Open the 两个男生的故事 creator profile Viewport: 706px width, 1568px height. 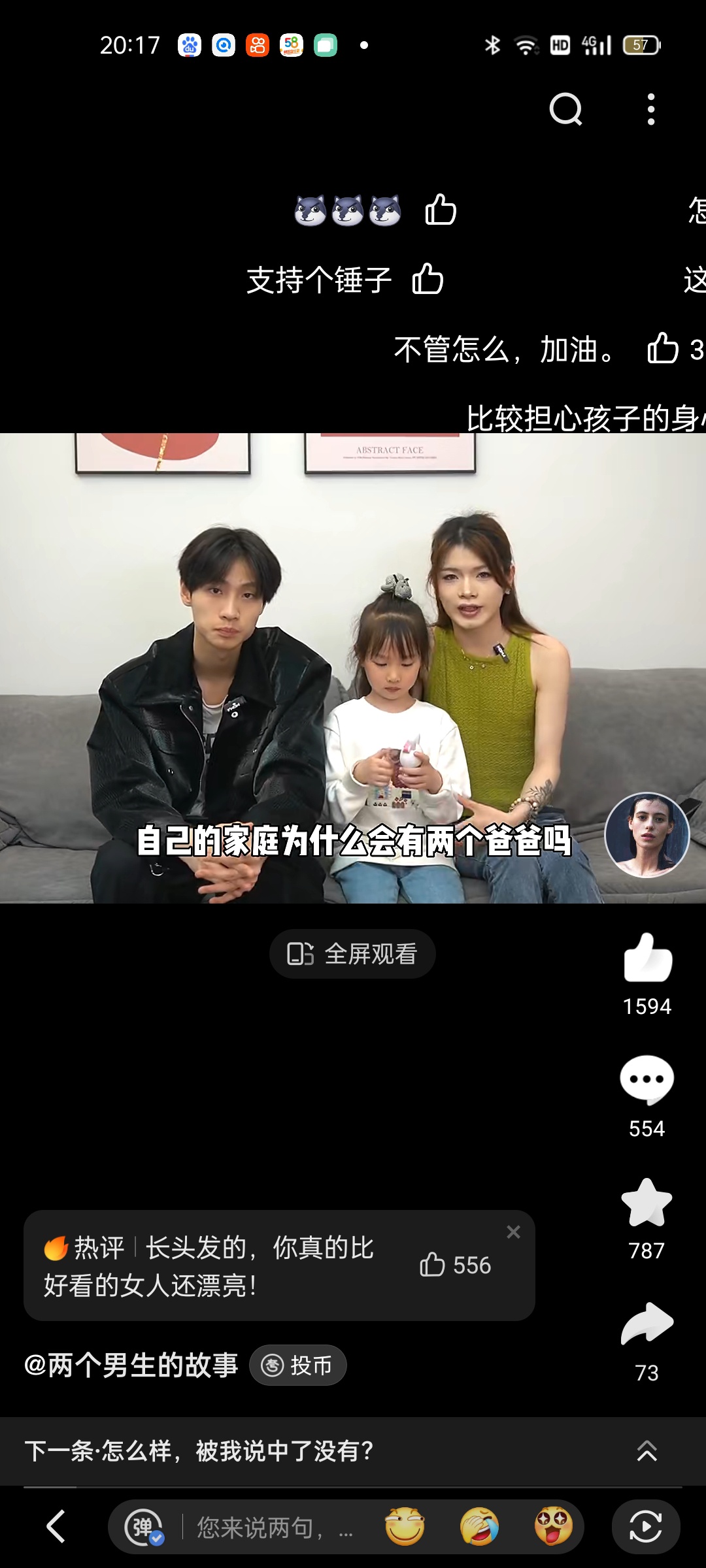point(131,1365)
